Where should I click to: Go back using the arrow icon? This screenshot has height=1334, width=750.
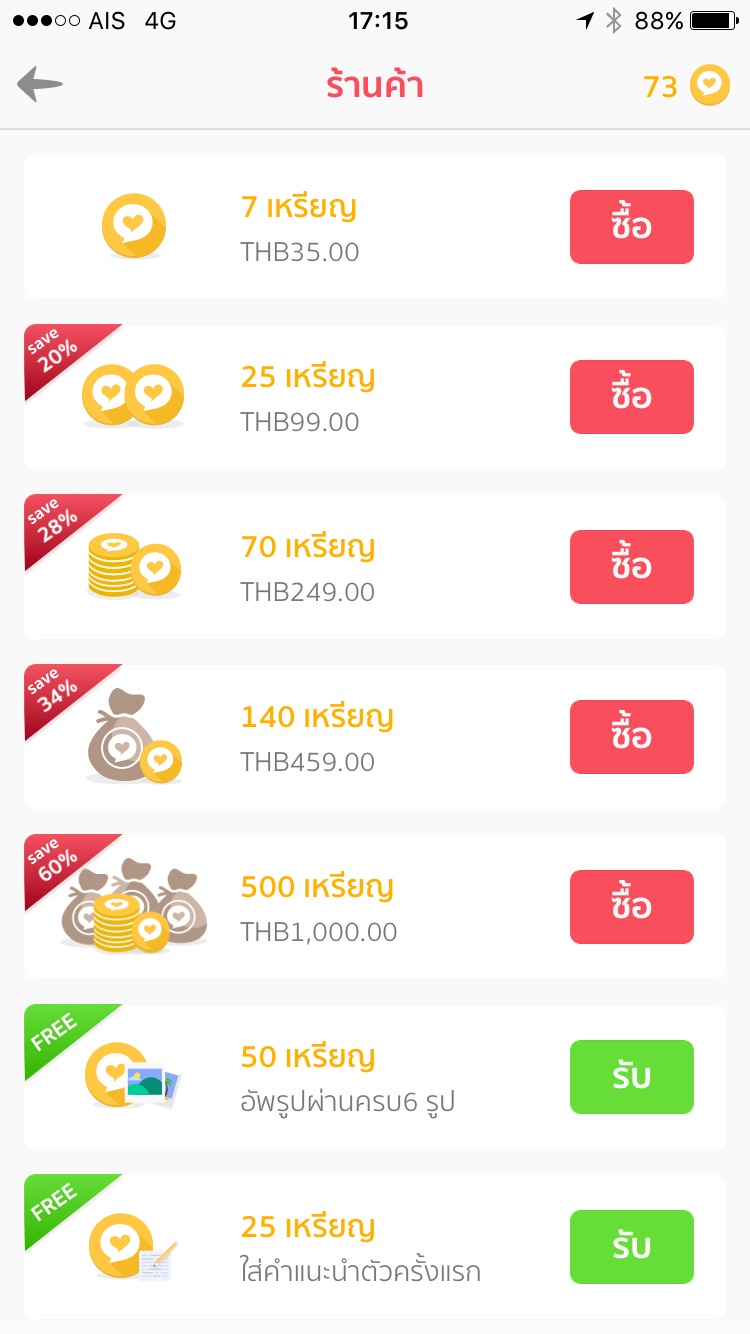pos(40,85)
